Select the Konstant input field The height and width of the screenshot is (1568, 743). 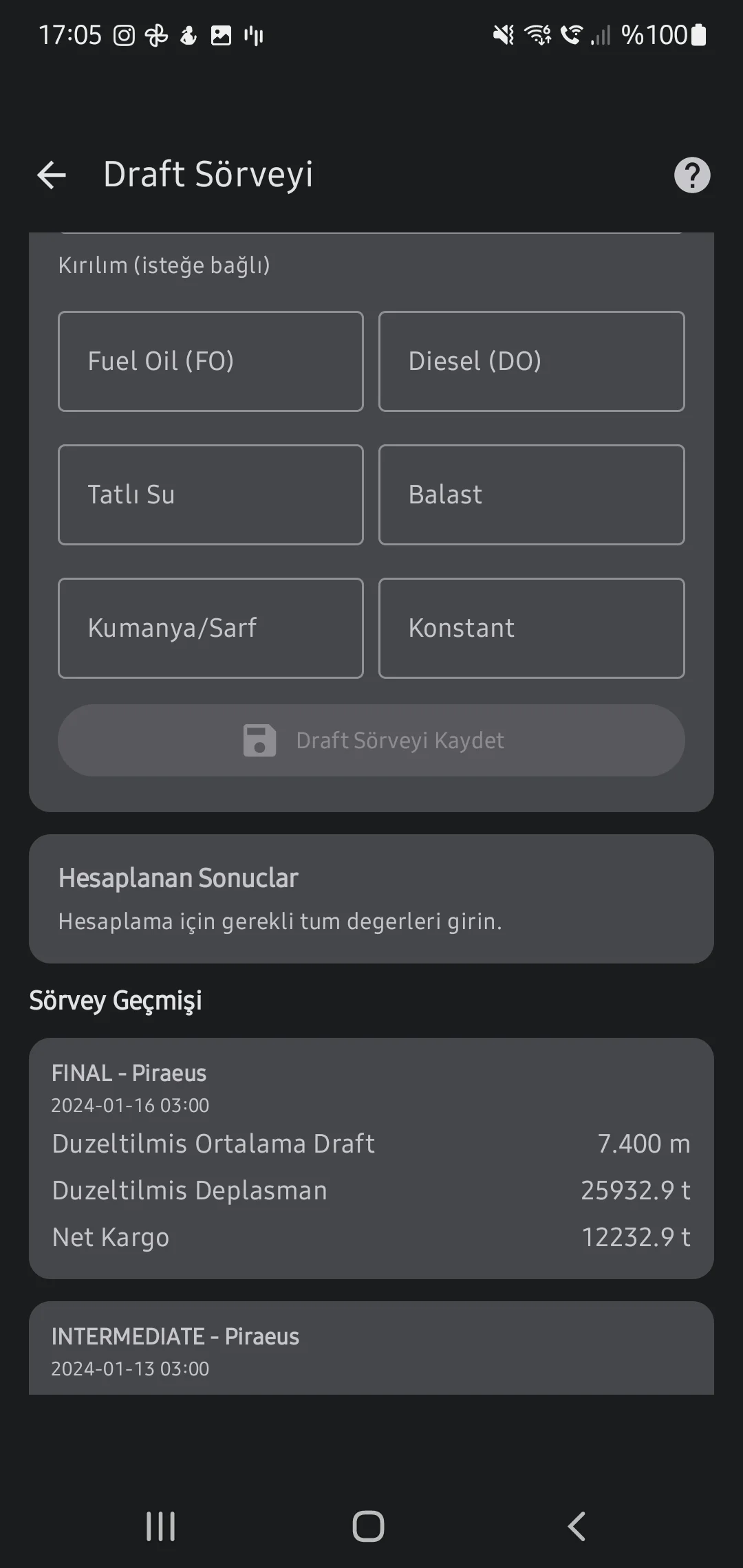tap(531, 628)
